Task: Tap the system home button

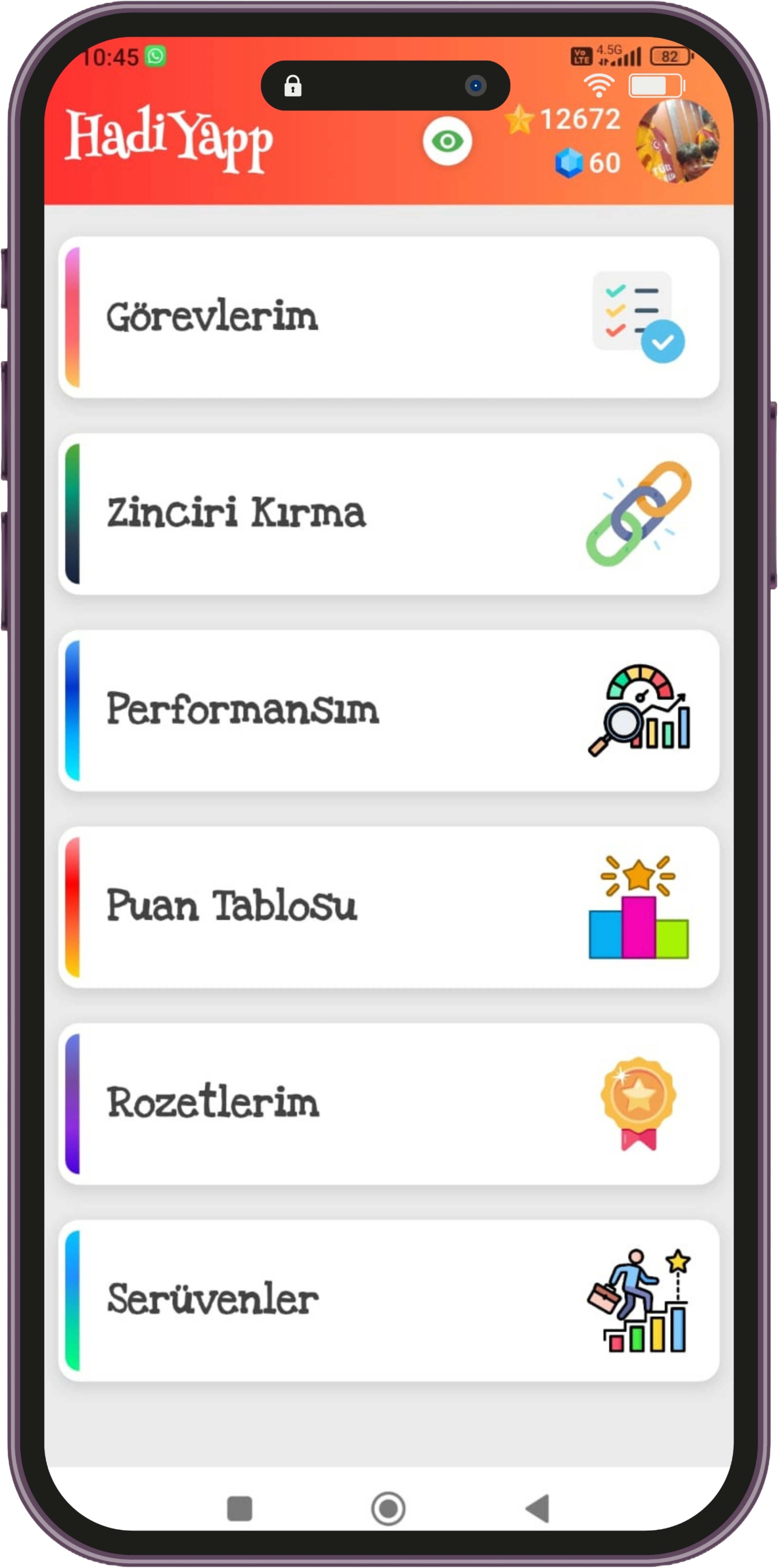Action: 388,1508
